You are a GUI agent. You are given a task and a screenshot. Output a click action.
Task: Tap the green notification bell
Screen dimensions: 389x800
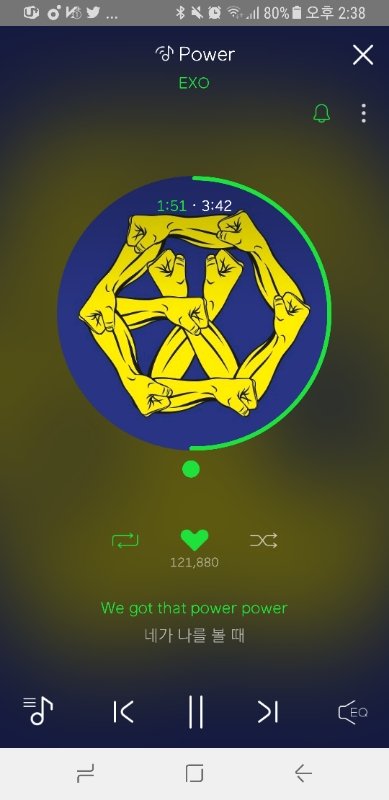point(321,113)
